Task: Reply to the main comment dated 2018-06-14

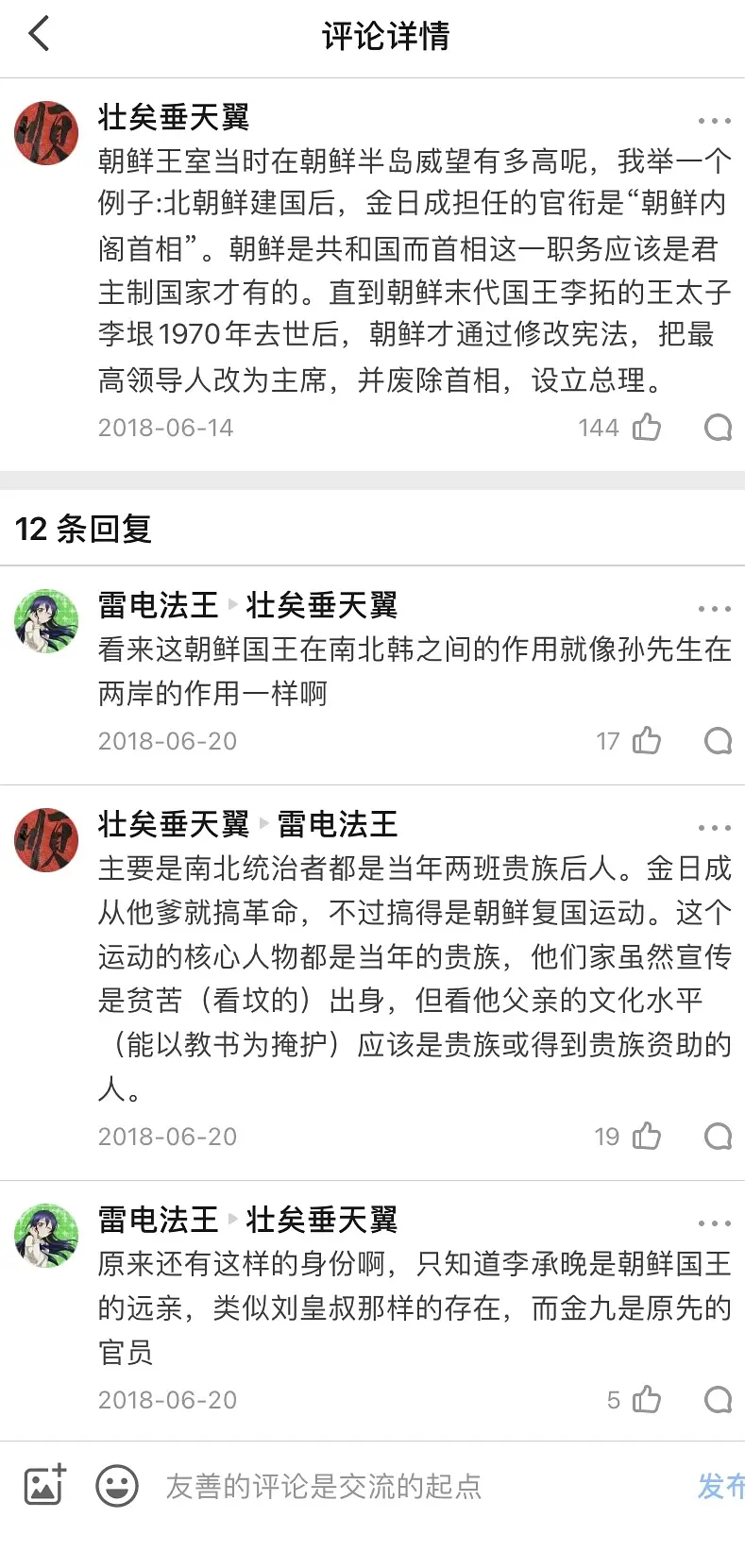Action: coord(718,428)
